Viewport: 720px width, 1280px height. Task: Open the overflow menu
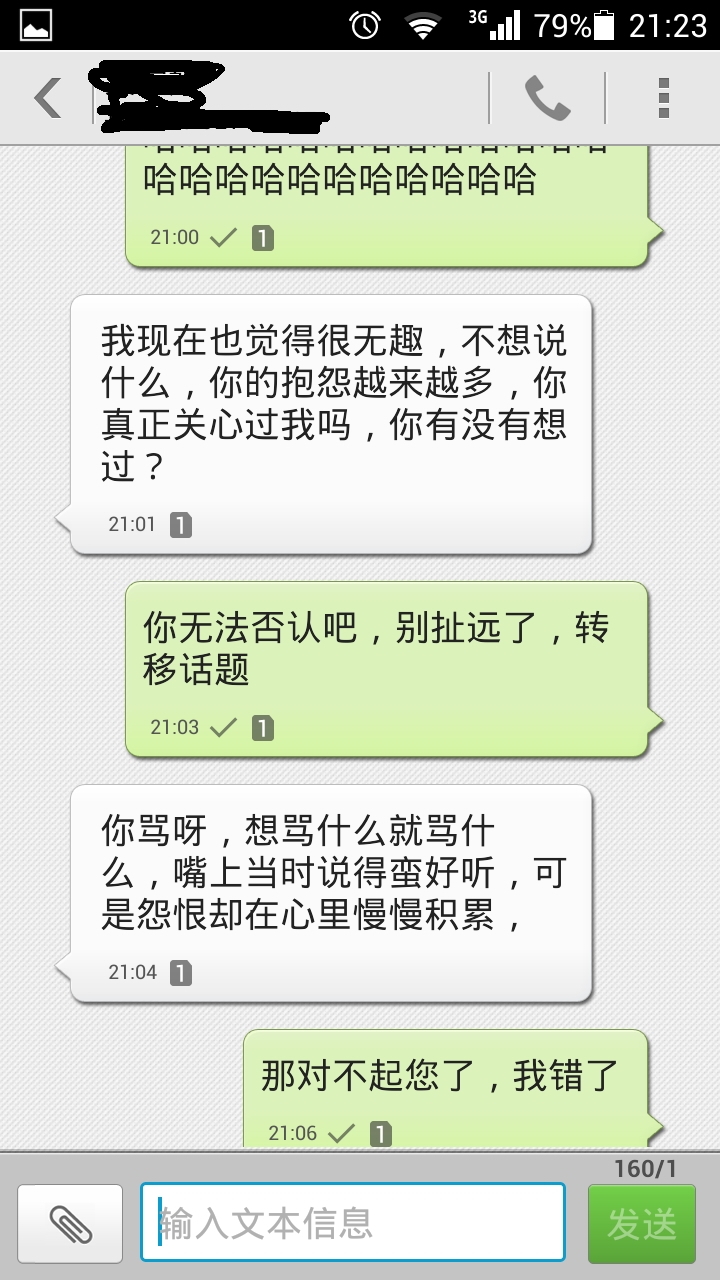click(x=663, y=98)
